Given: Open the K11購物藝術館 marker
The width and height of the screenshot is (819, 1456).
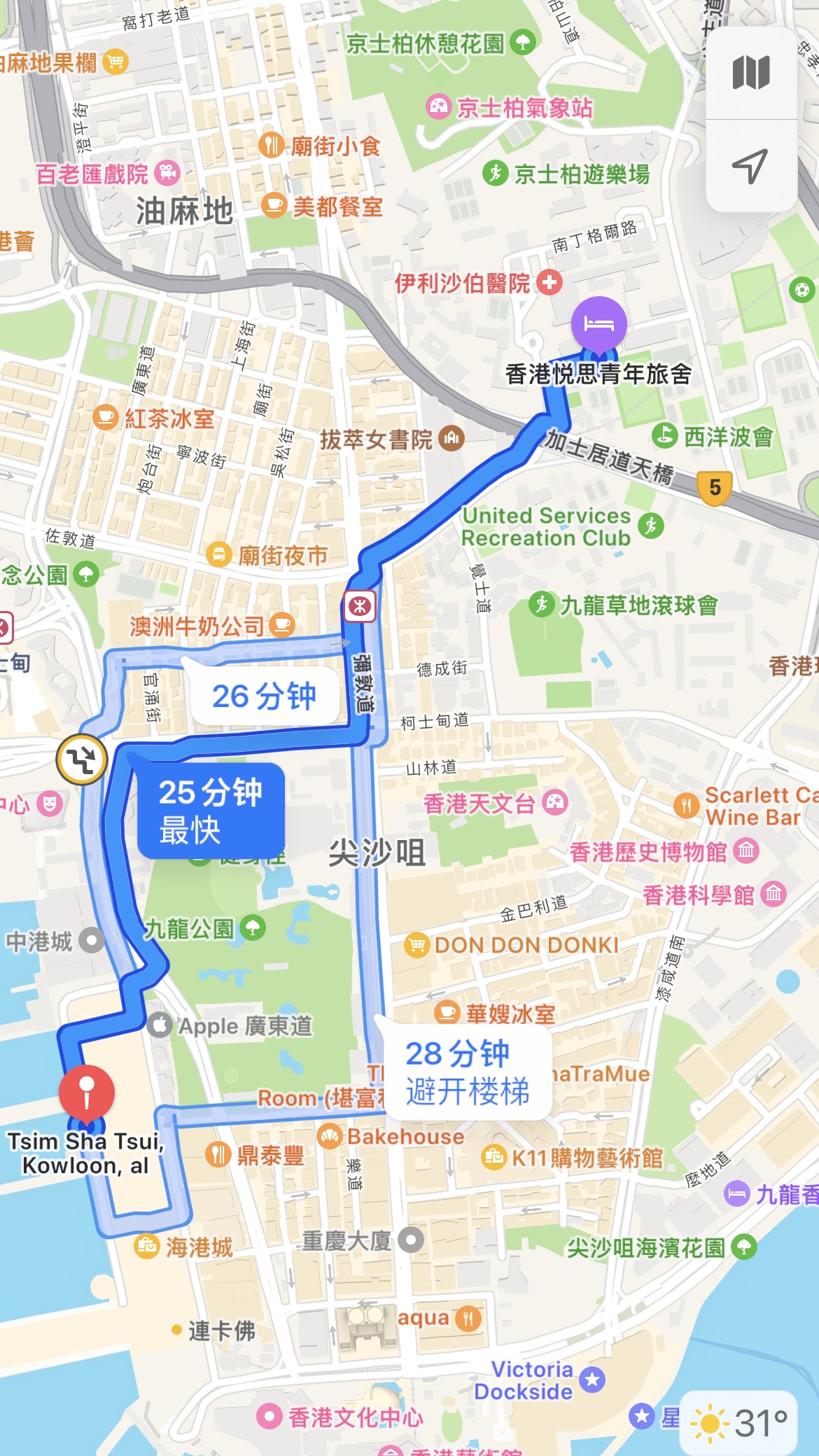Looking at the screenshot, I should (494, 1156).
